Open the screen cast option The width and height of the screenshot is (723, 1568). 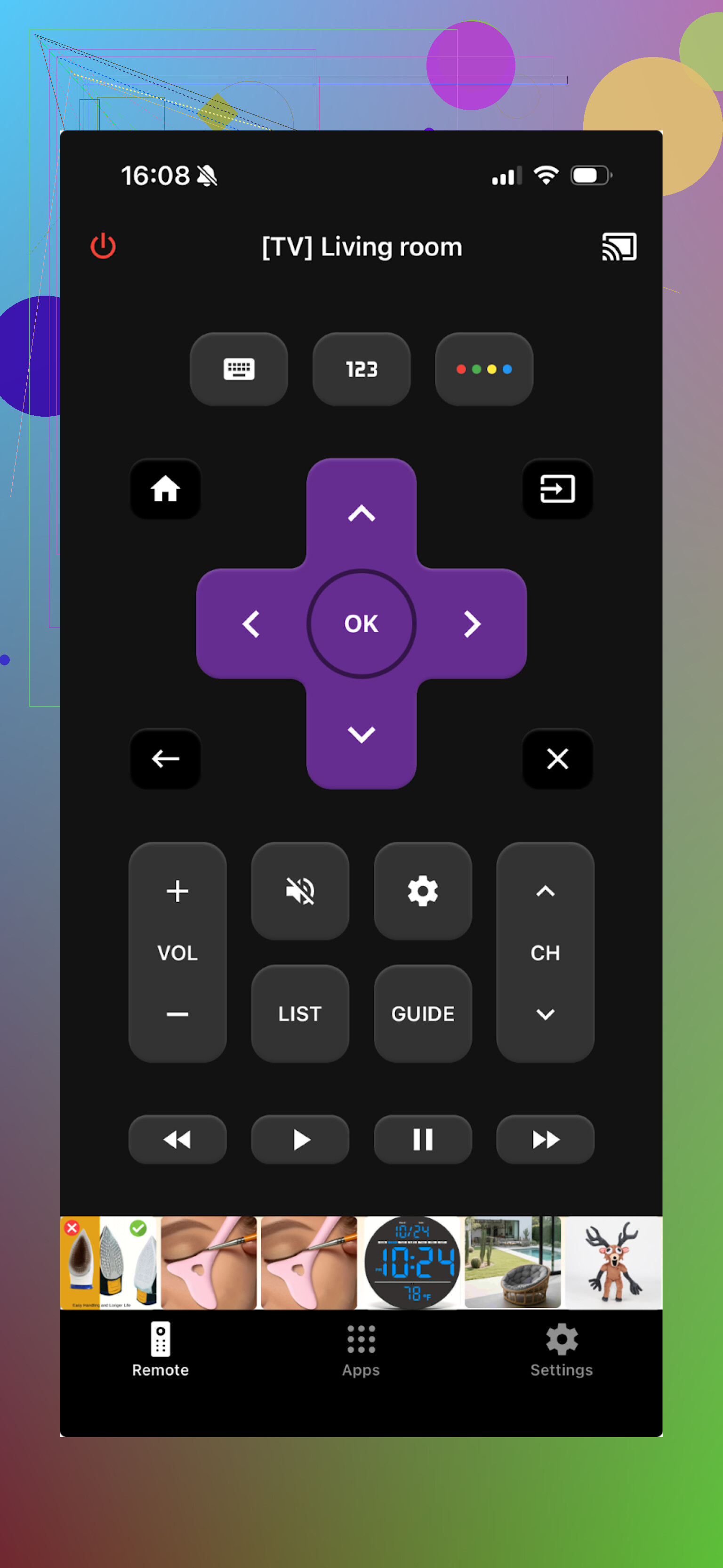pyautogui.click(x=619, y=247)
